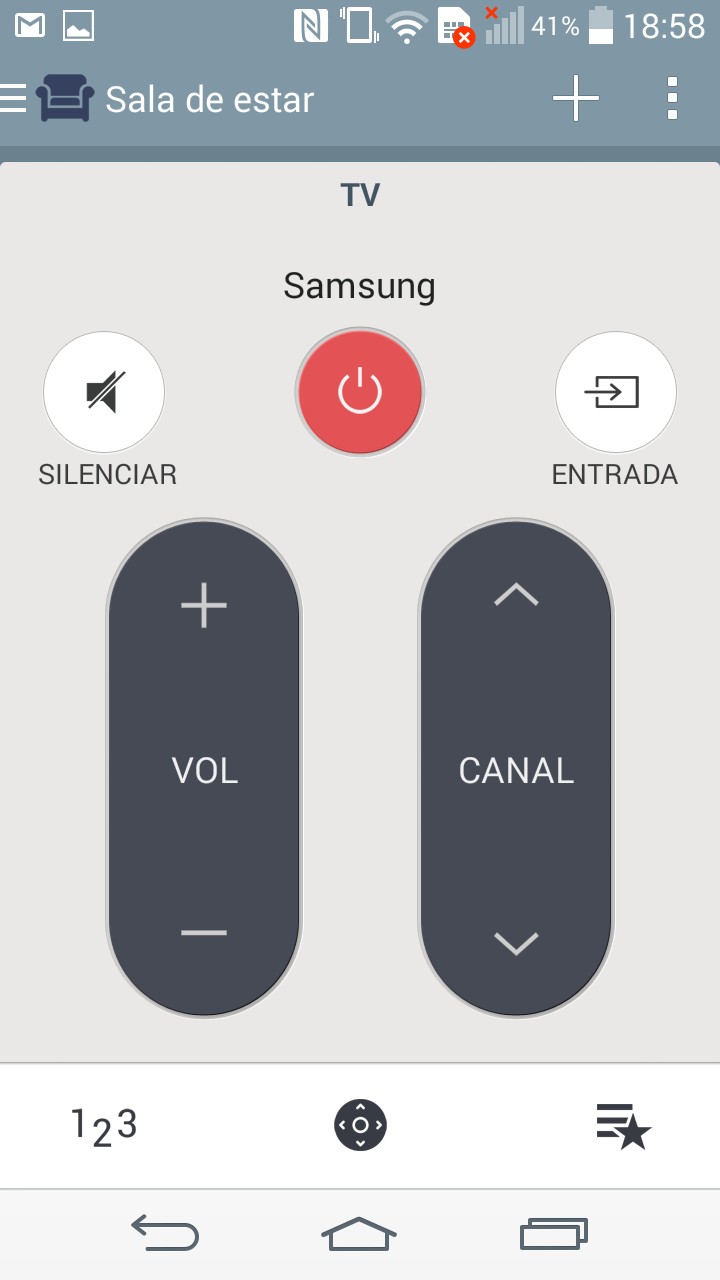Open the 123 number keypad tab
This screenshot has height=1280, width=720.
[x=103, y=1126]
